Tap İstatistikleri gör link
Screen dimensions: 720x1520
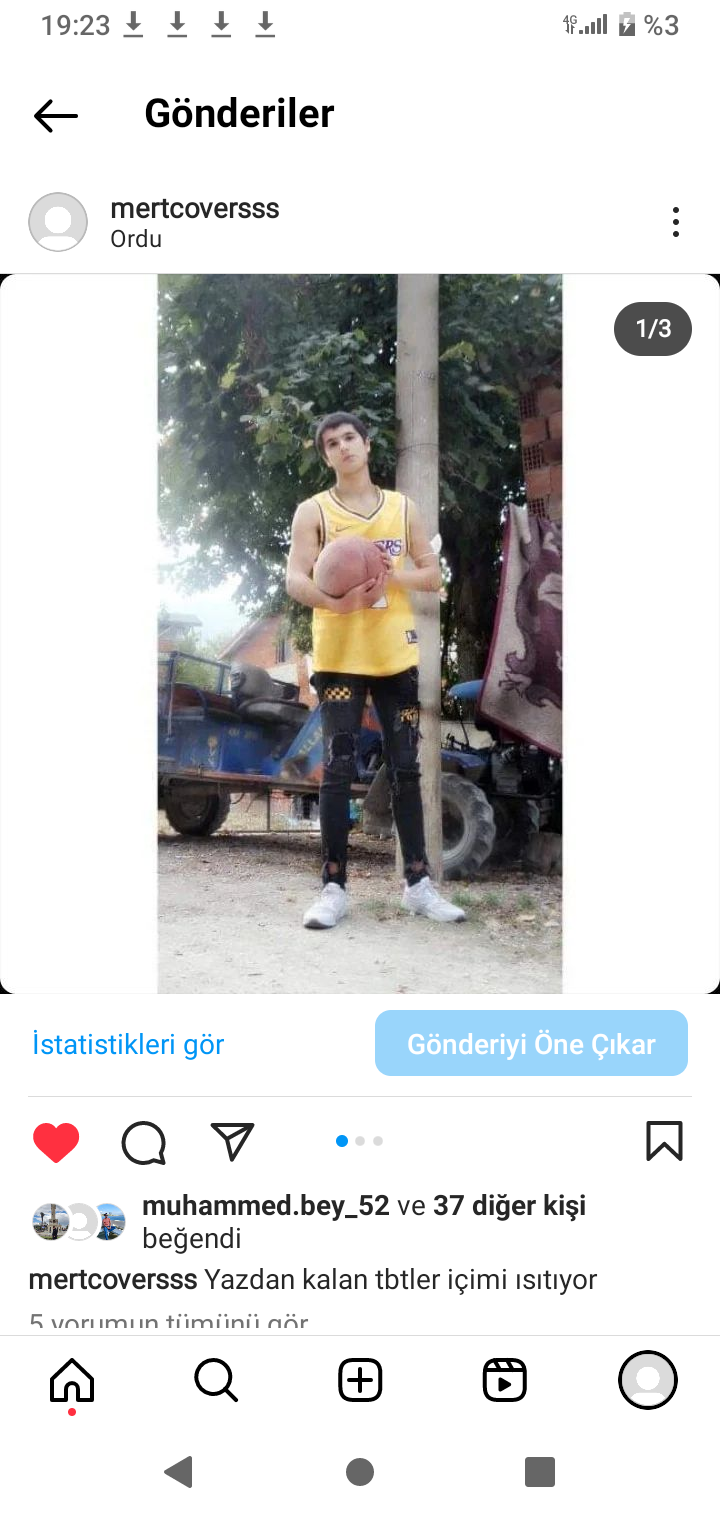128,1044
